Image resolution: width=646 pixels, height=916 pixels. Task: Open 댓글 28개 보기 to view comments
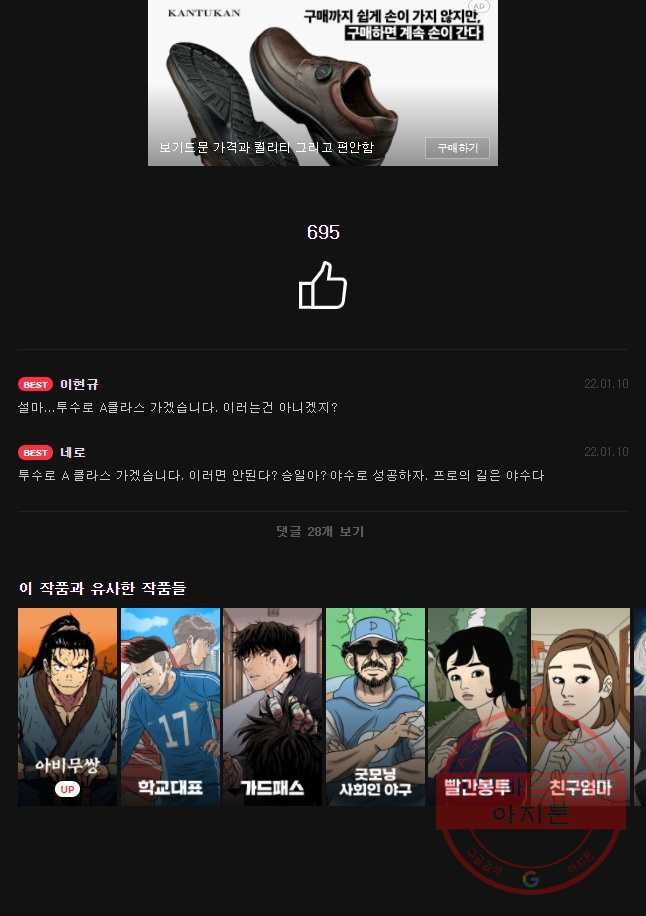coord(320,531)
